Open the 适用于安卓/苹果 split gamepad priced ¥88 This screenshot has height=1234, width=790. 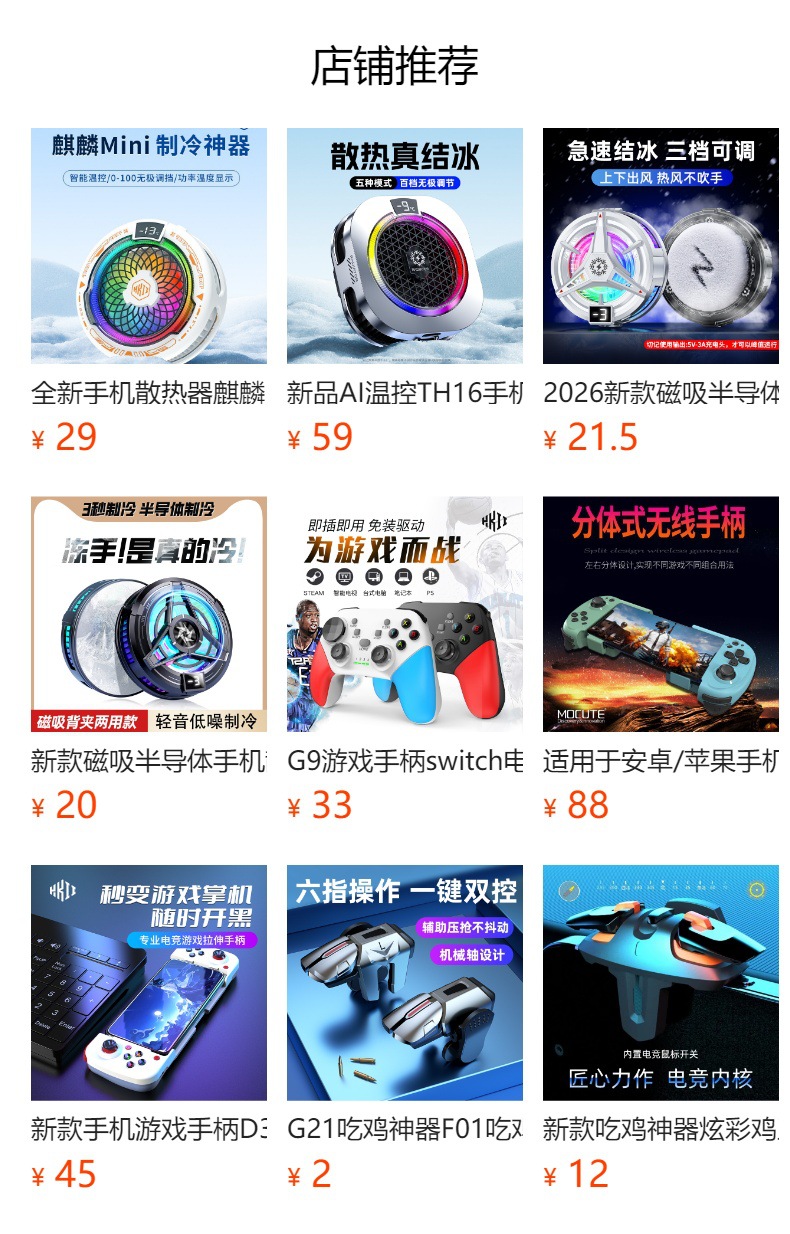click(x=660, y=660)
